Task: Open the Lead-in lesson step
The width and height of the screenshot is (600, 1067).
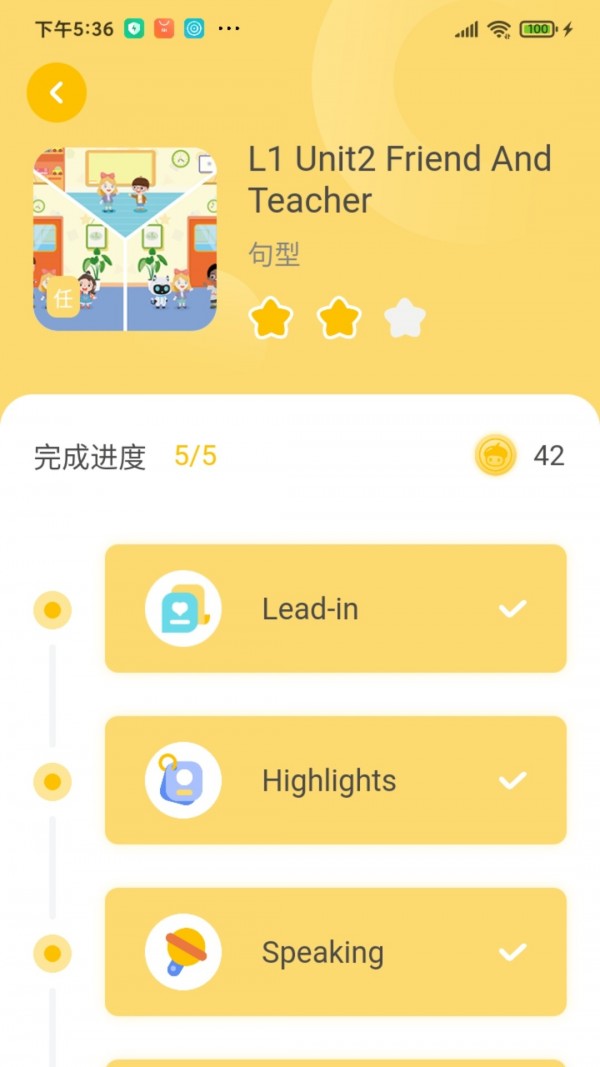Action: click(x=335, y=608)
